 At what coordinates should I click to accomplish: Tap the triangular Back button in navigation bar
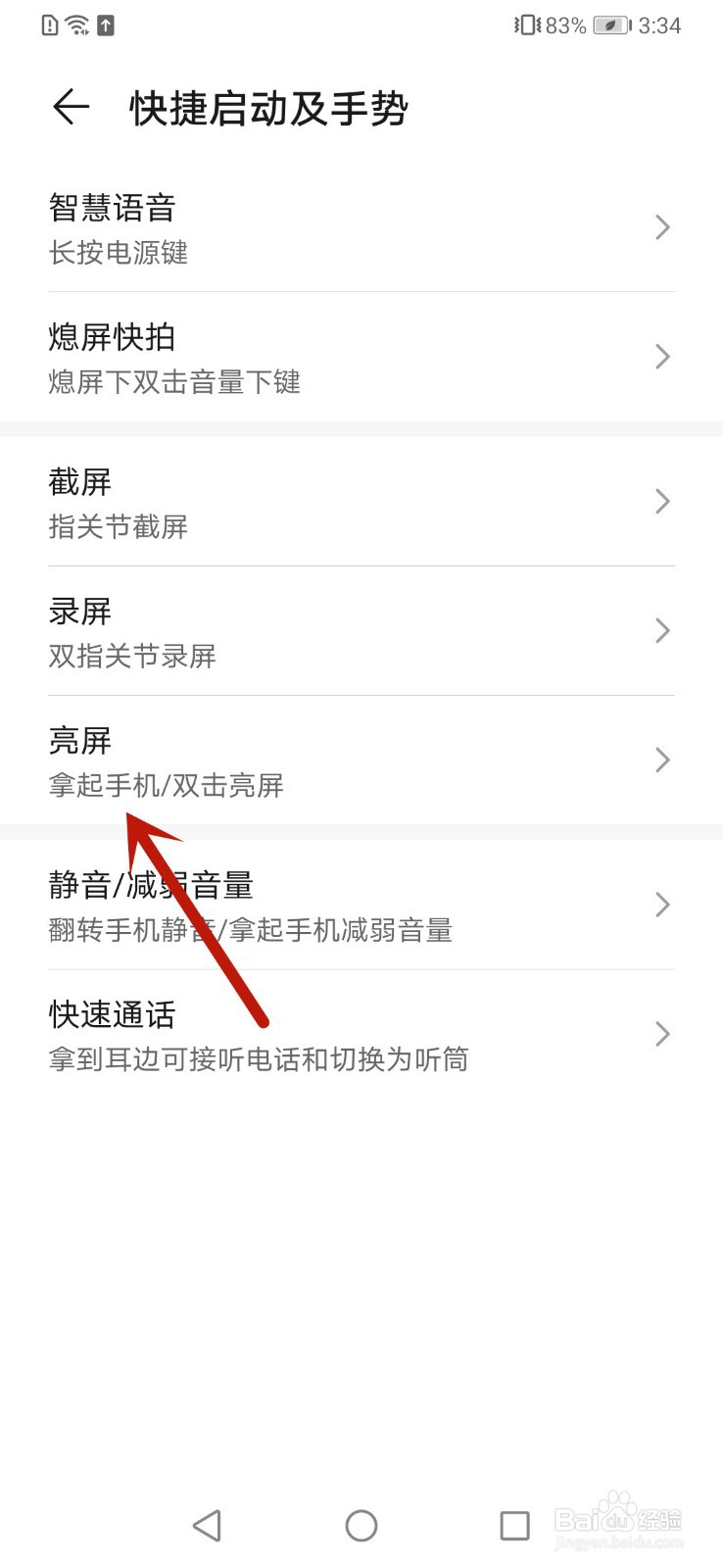207,1525
